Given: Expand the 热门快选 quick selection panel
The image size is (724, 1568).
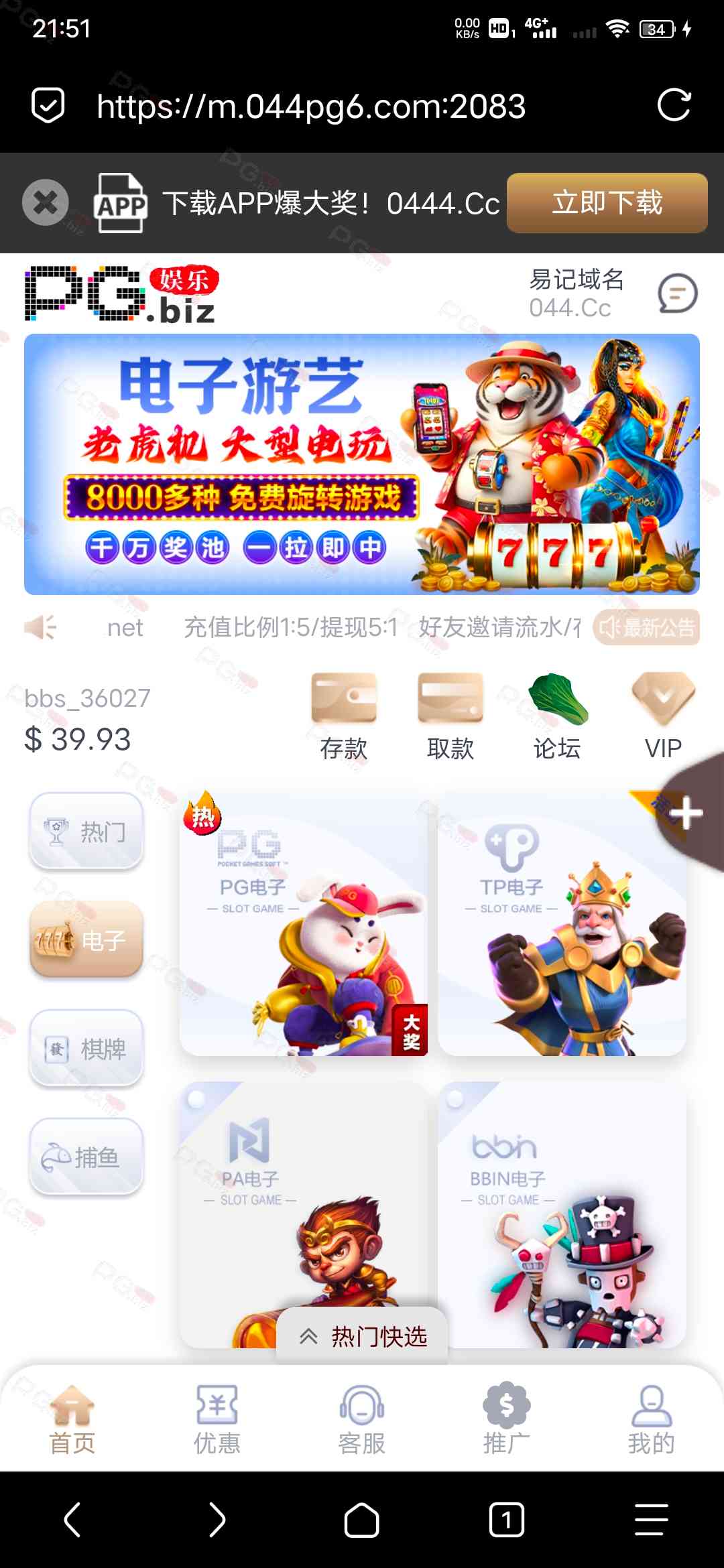Looking at the screenshot, I should pos(363,1336).
